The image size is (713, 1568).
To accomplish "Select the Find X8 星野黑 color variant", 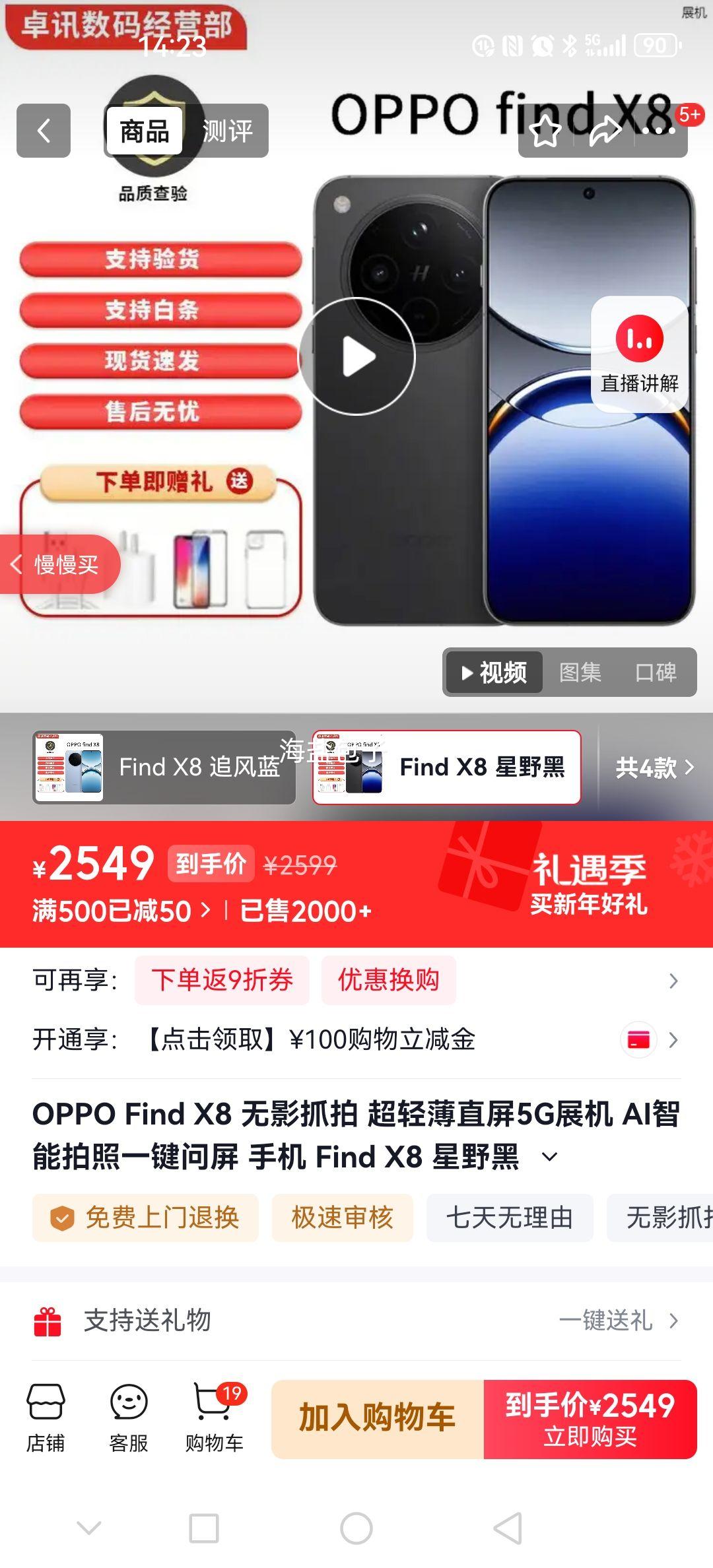I will [x=449, y=768].
